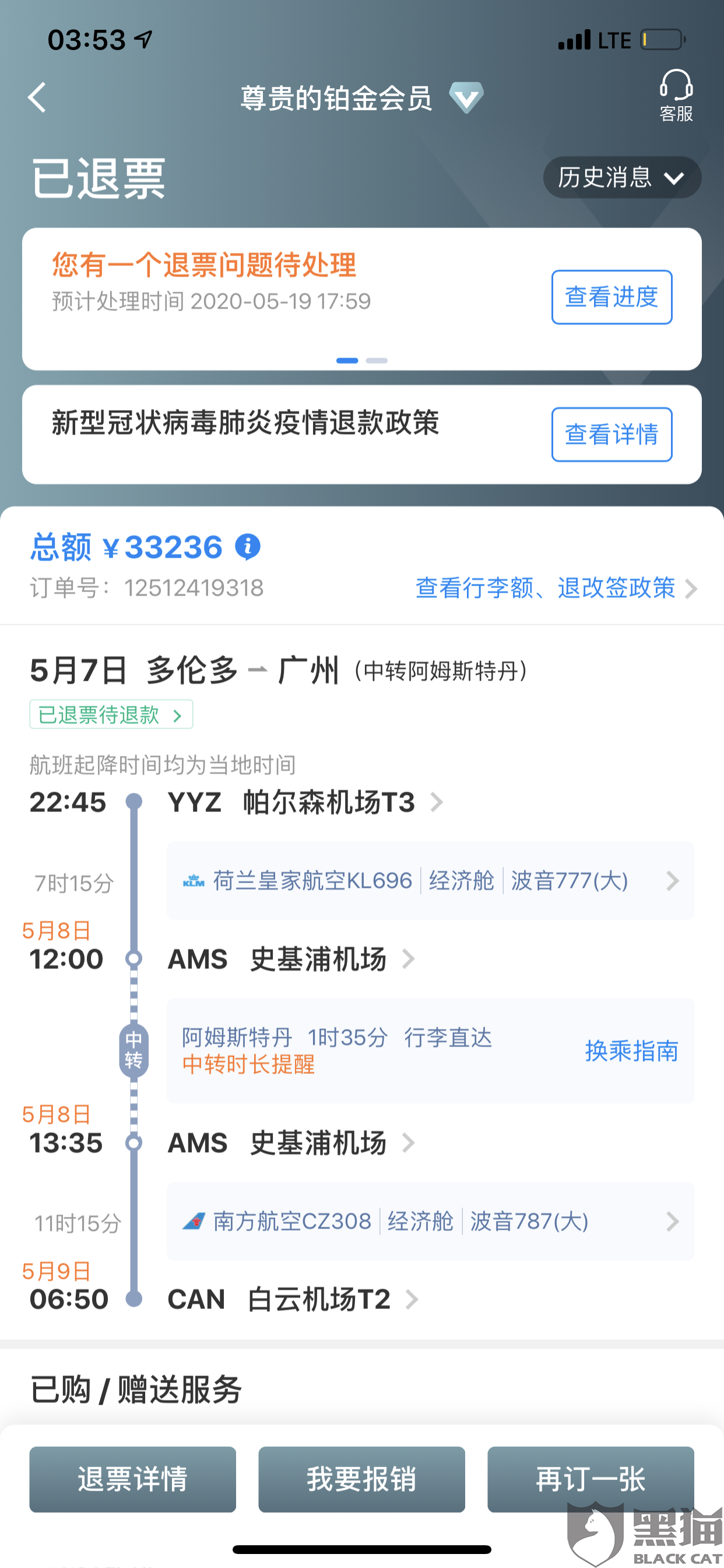The image size is (724, 1568).
Task: Go back using the top-left arrow
Action: [x=37, y=97]
